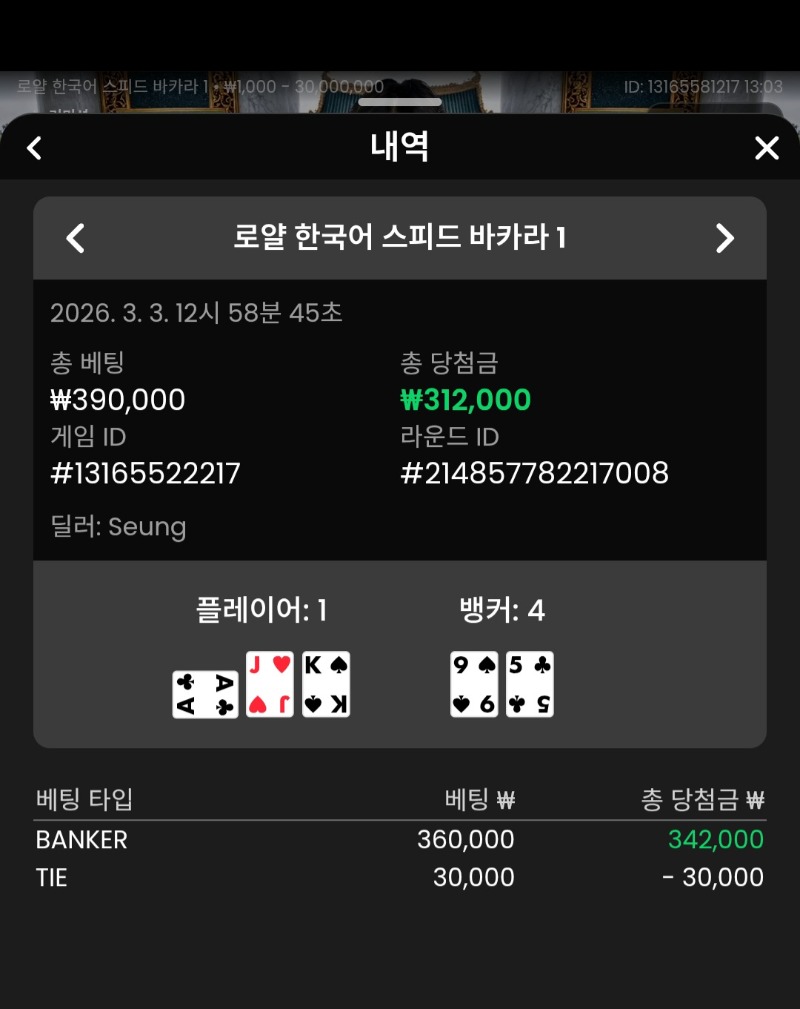The image size is (800, 1009).
Task: Go back from the 내역 history panel
Action: 34,148
